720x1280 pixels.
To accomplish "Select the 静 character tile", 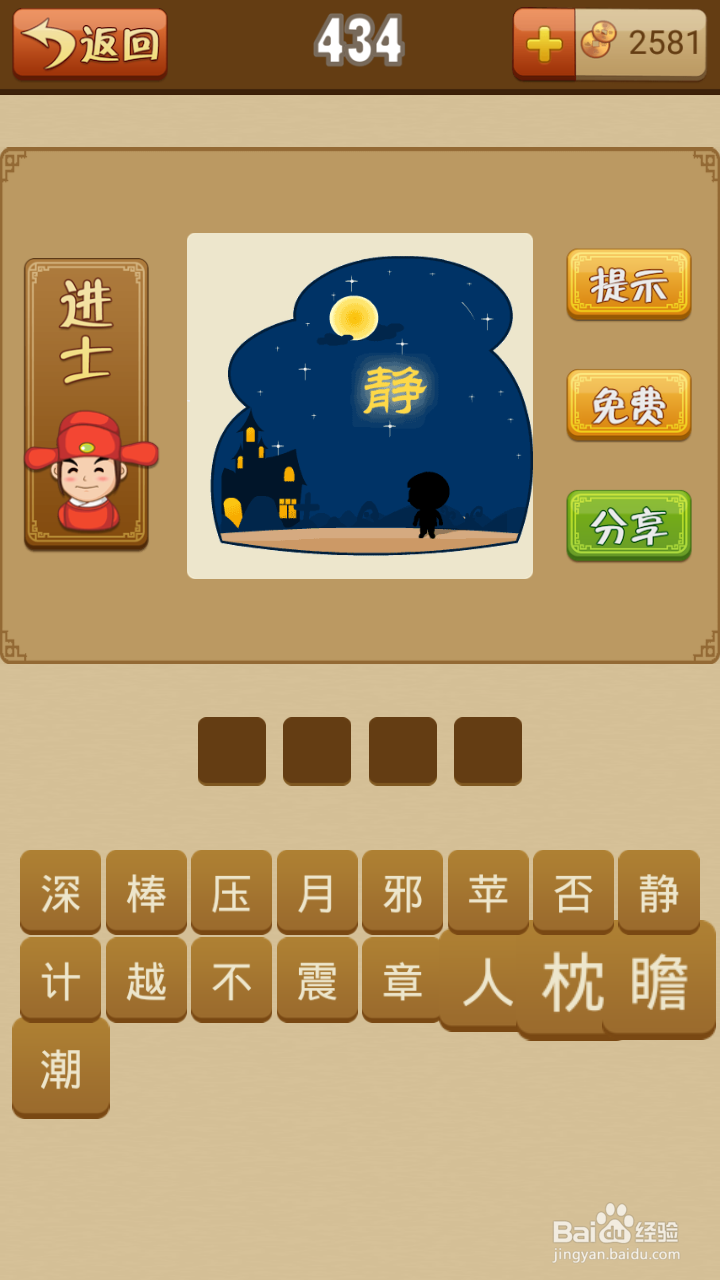I will pos(658,892).
